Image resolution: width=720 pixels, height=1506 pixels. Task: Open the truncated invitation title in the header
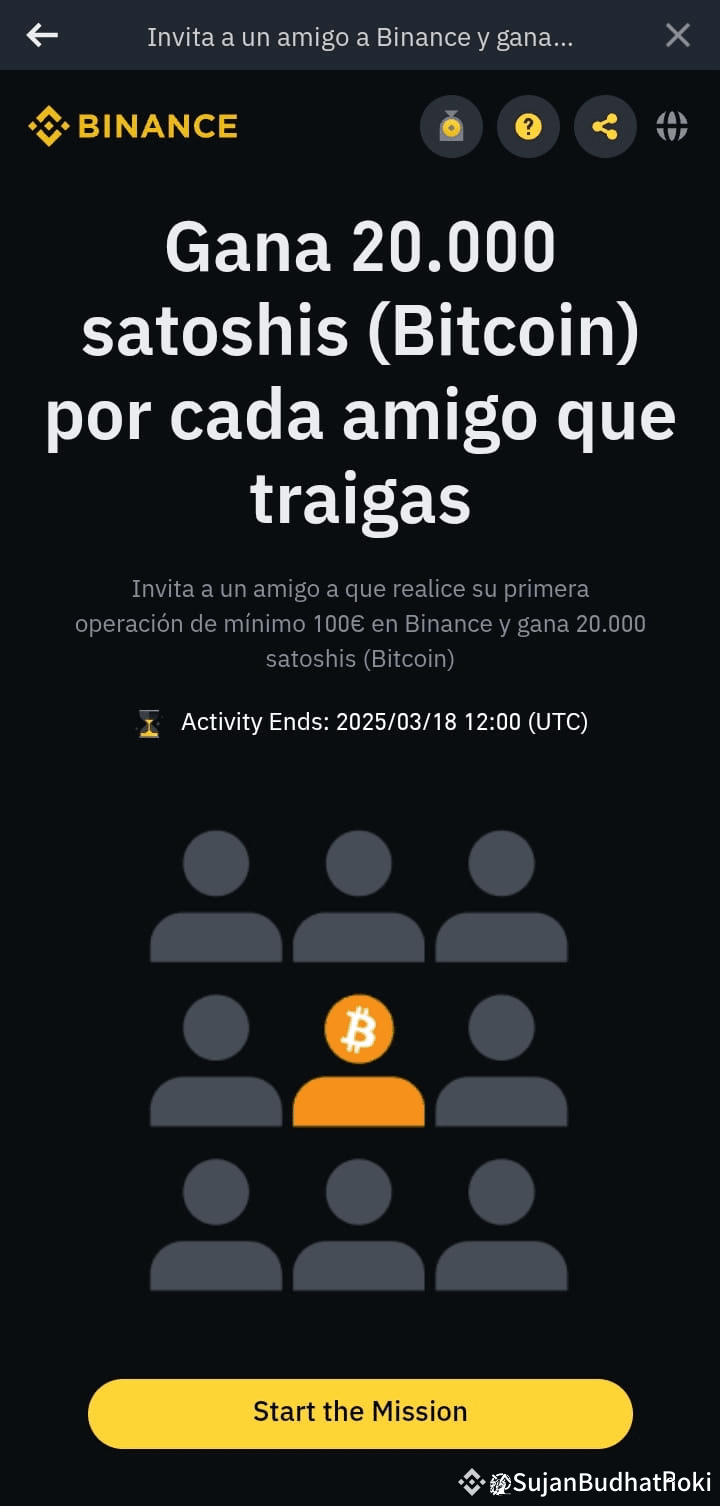[x=360, y=37]
